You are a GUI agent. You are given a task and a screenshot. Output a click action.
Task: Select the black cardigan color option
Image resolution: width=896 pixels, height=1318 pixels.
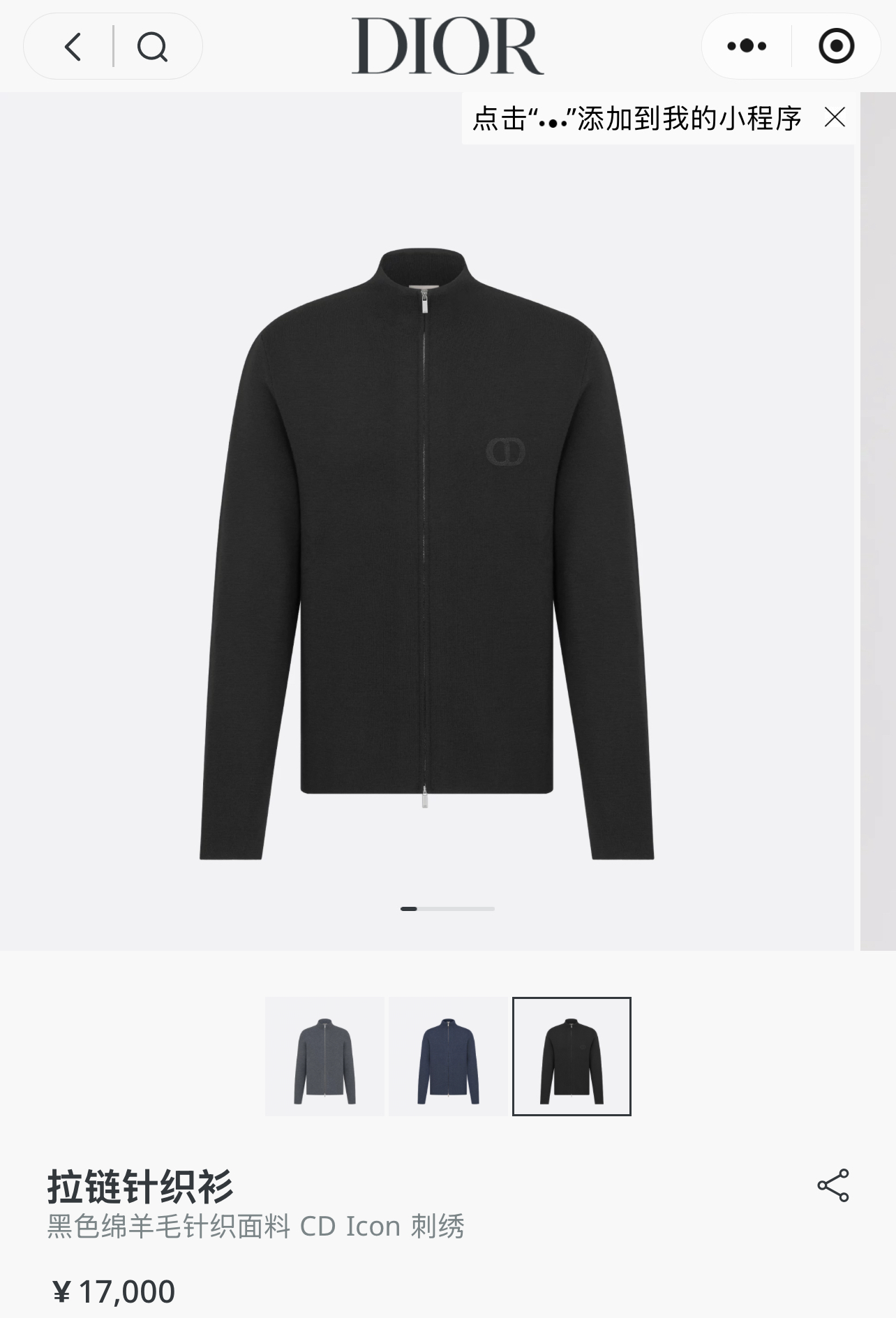point(572,1056)
